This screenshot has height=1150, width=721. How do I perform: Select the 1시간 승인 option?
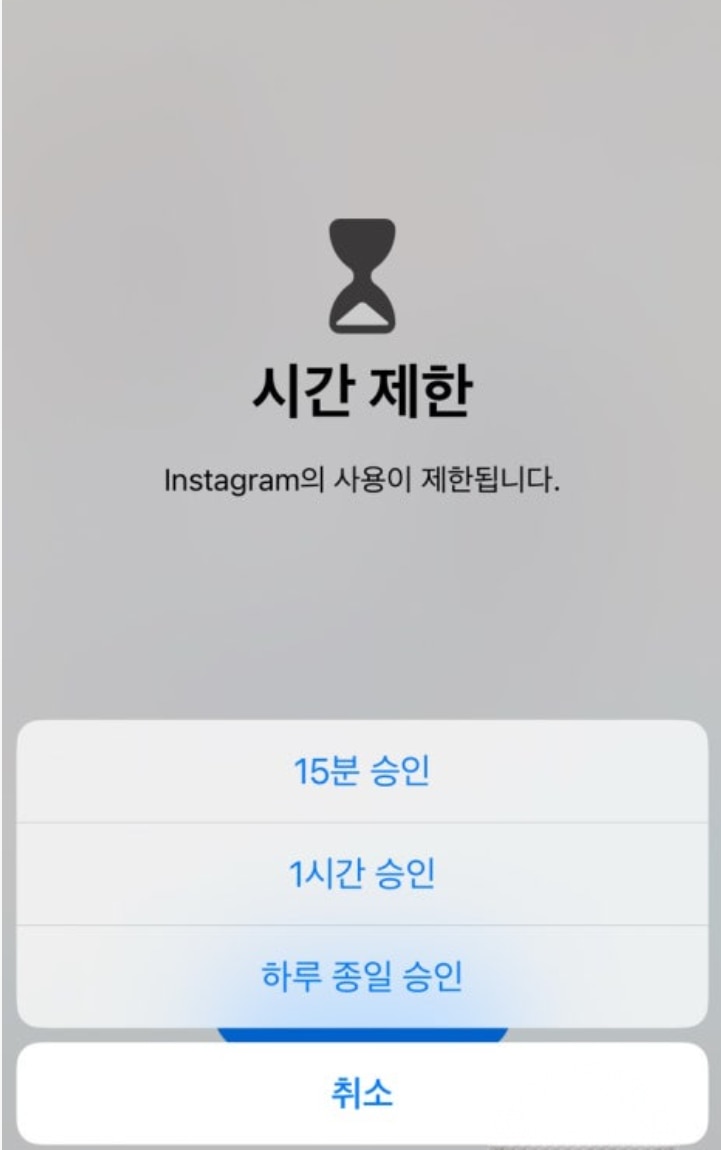[x=361, y=875]
